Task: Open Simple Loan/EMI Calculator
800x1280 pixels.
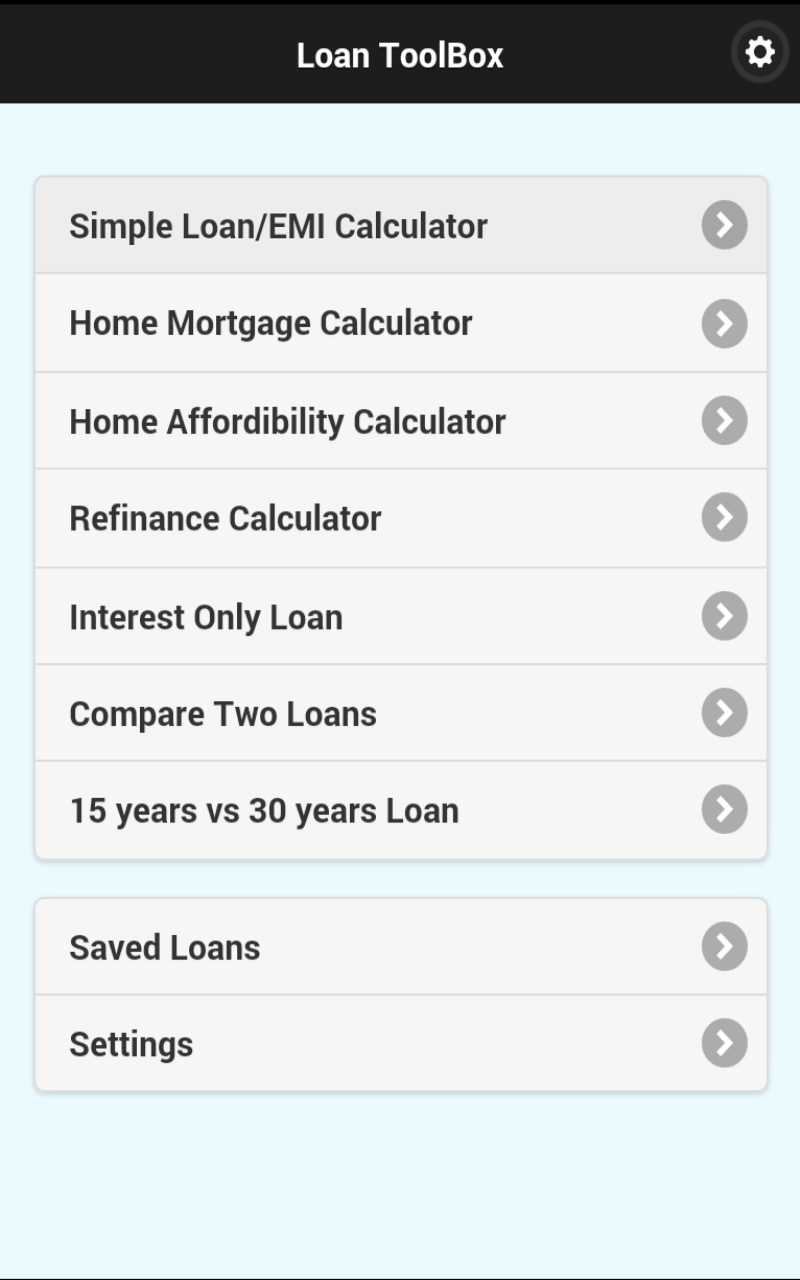Action: point(400,226)
